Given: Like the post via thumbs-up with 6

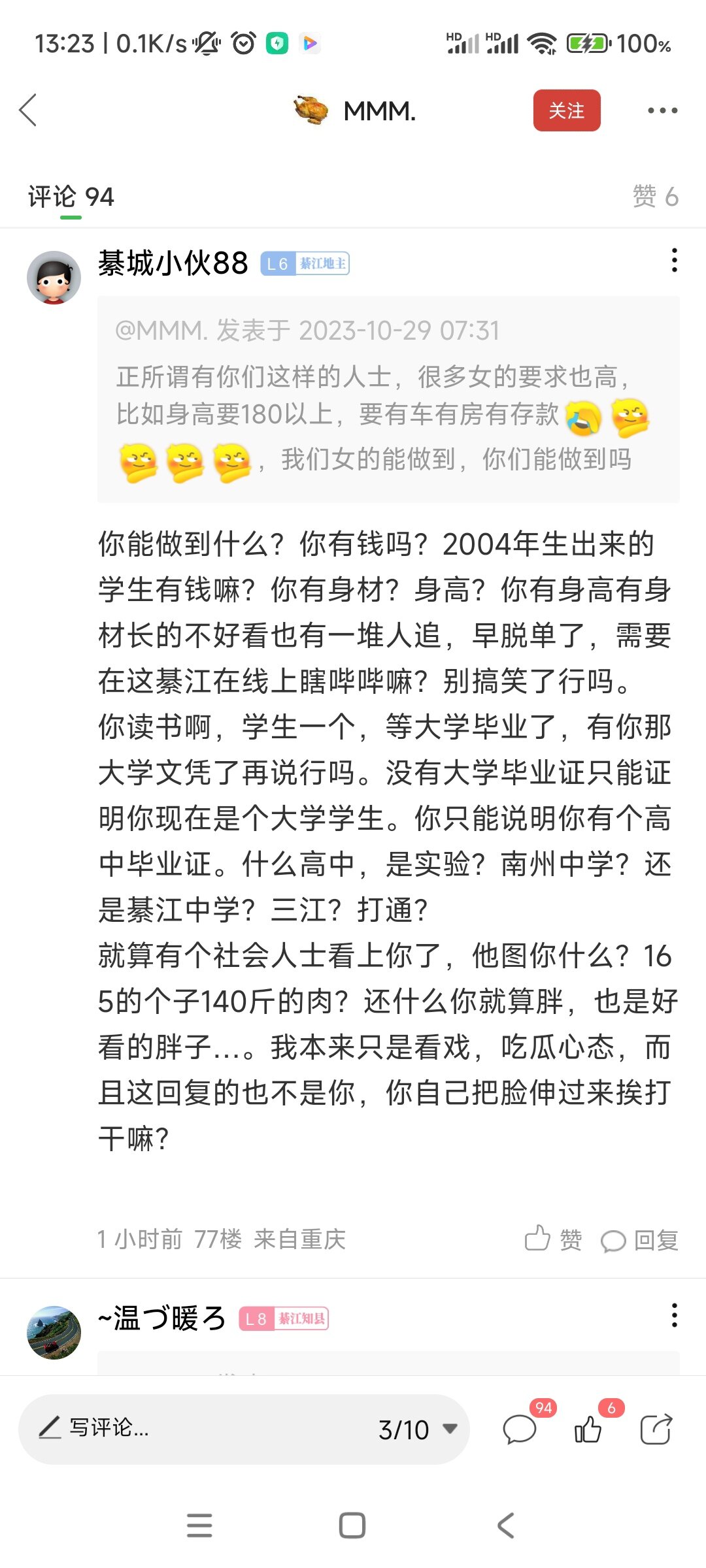Looking at the screenshot, I should (x=588, y=1429).
